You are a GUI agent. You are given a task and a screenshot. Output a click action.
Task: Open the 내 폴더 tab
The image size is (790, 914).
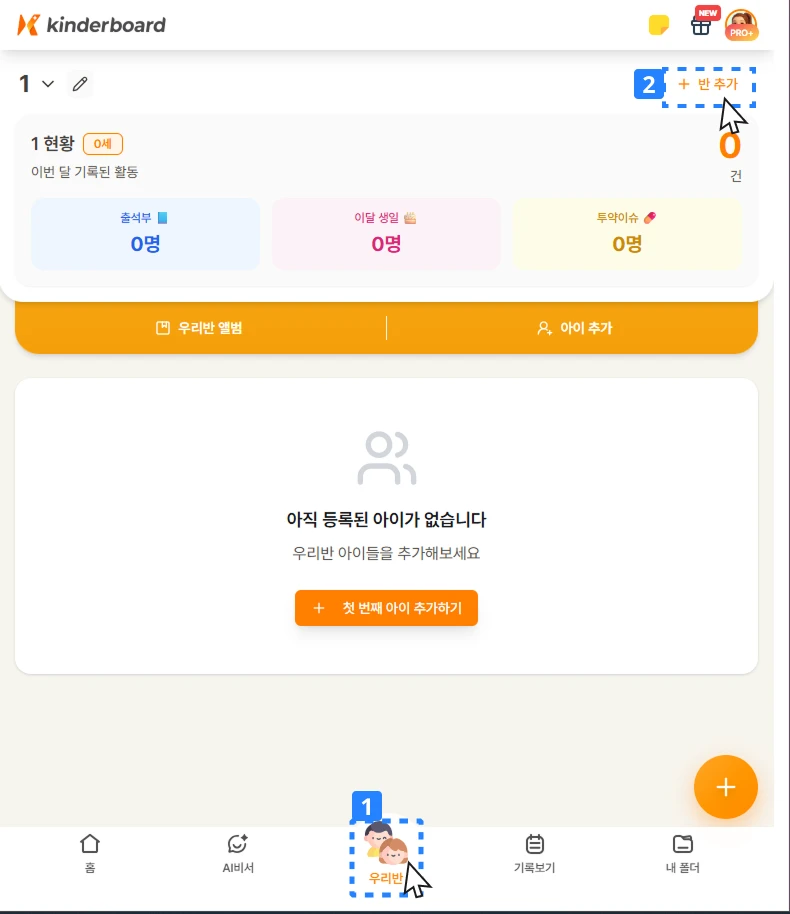pos(682,853)
